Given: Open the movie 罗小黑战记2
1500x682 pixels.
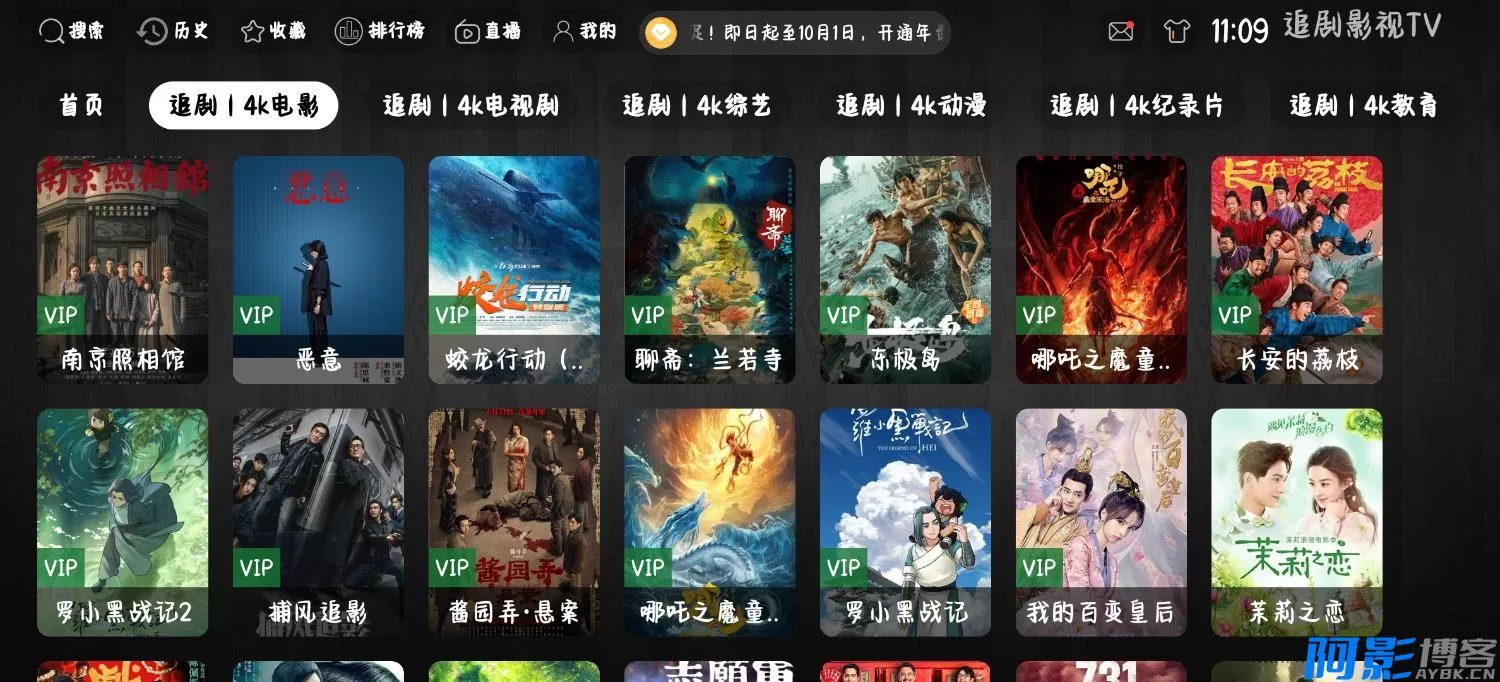Looking at the screenshot, I should [x=123, y=522].
